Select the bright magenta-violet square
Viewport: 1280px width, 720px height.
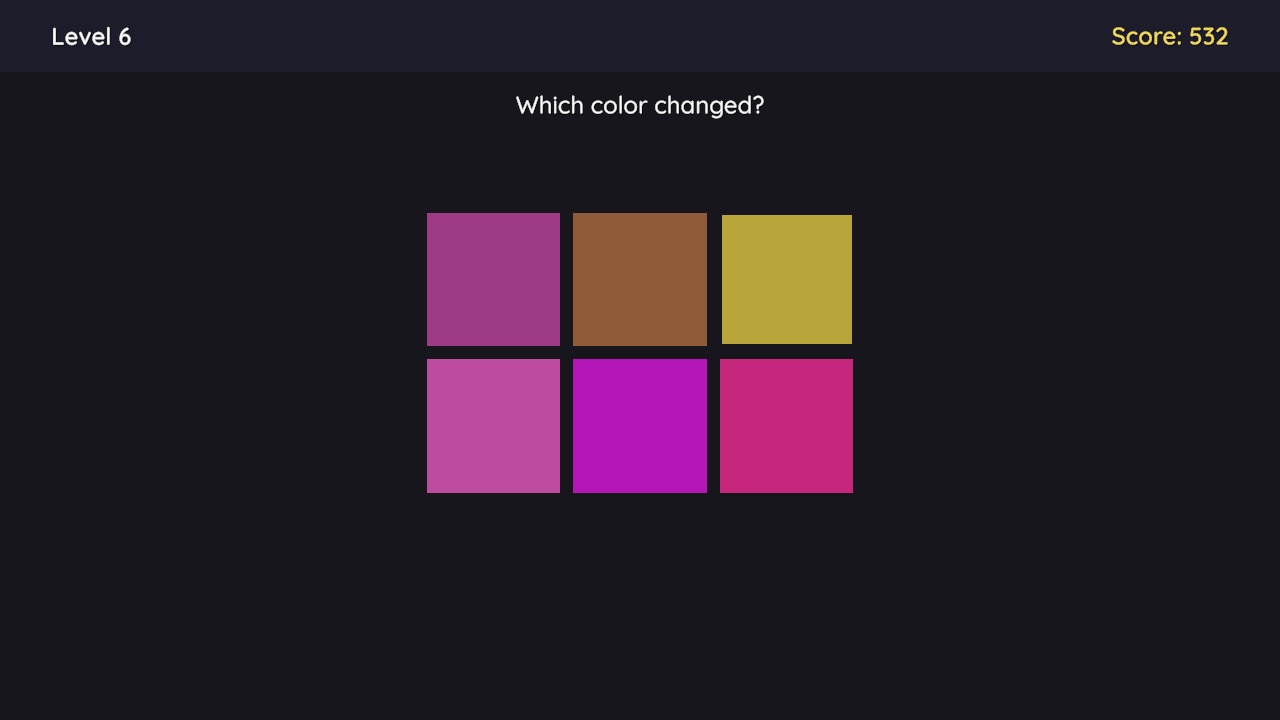tap(640, 426)
